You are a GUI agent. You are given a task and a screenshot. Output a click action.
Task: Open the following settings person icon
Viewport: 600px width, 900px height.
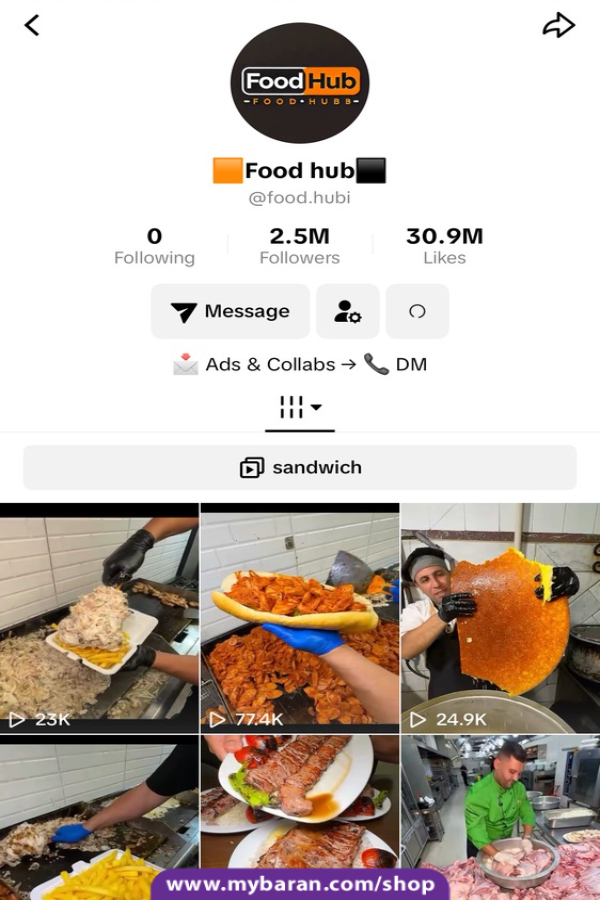[x=347, y=311]
